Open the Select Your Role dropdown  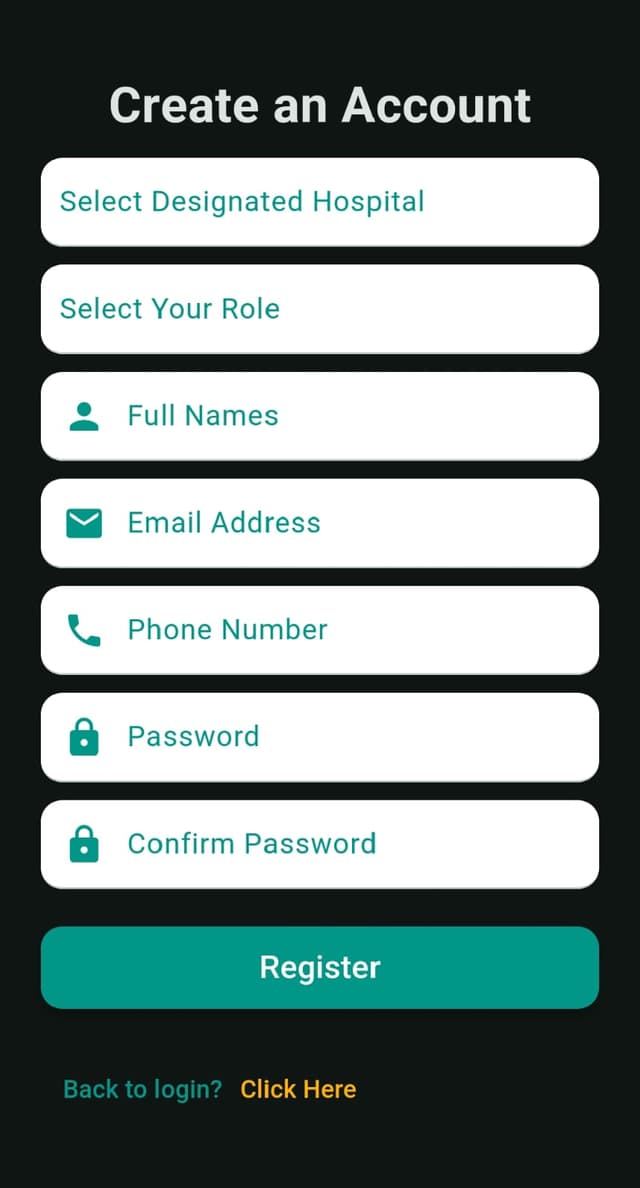click(x=320, y=309)
